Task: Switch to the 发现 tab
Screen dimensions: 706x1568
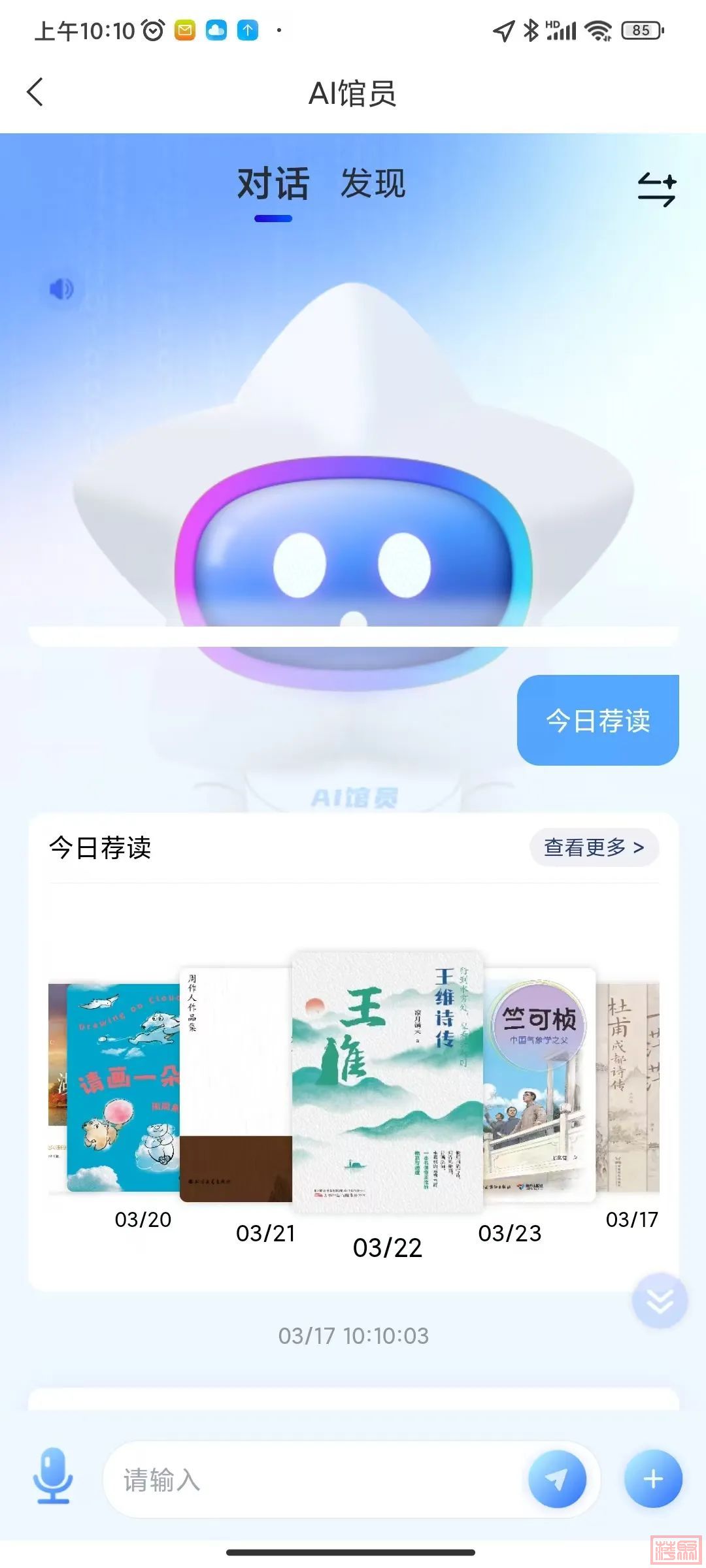Action: point(373,184)
